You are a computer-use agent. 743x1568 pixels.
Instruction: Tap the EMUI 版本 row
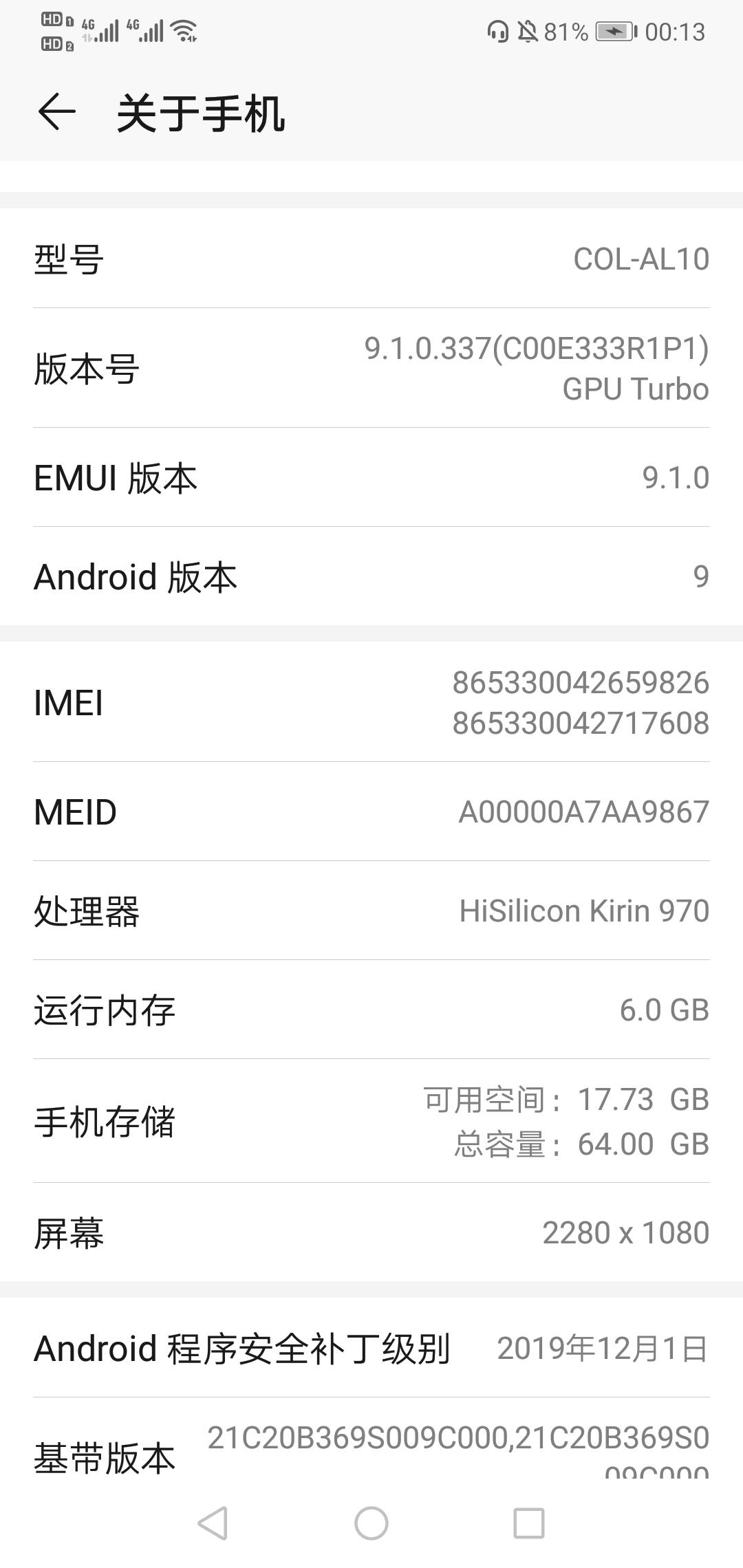coord(371,477)
